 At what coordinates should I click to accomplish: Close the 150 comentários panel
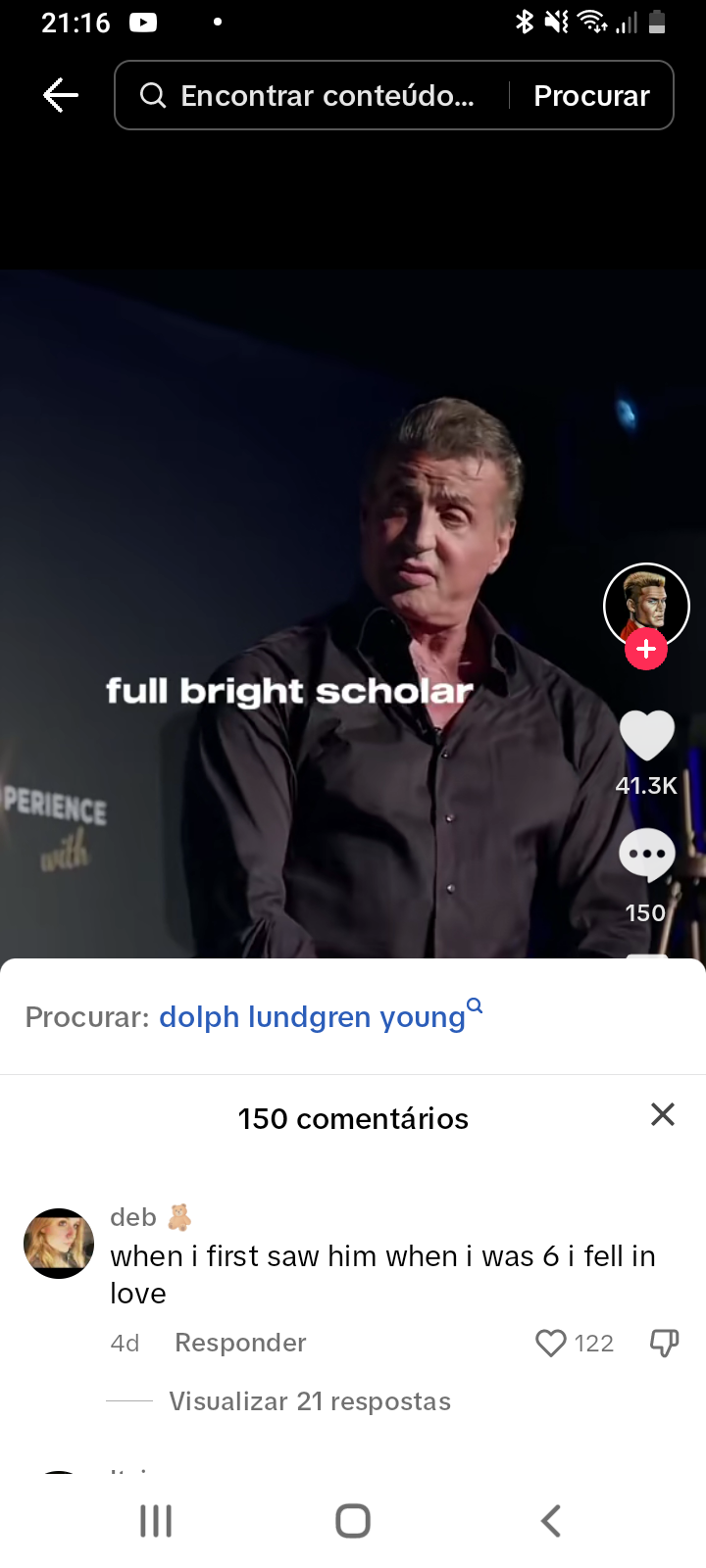pyautogui.click(x=663, y=1114)
